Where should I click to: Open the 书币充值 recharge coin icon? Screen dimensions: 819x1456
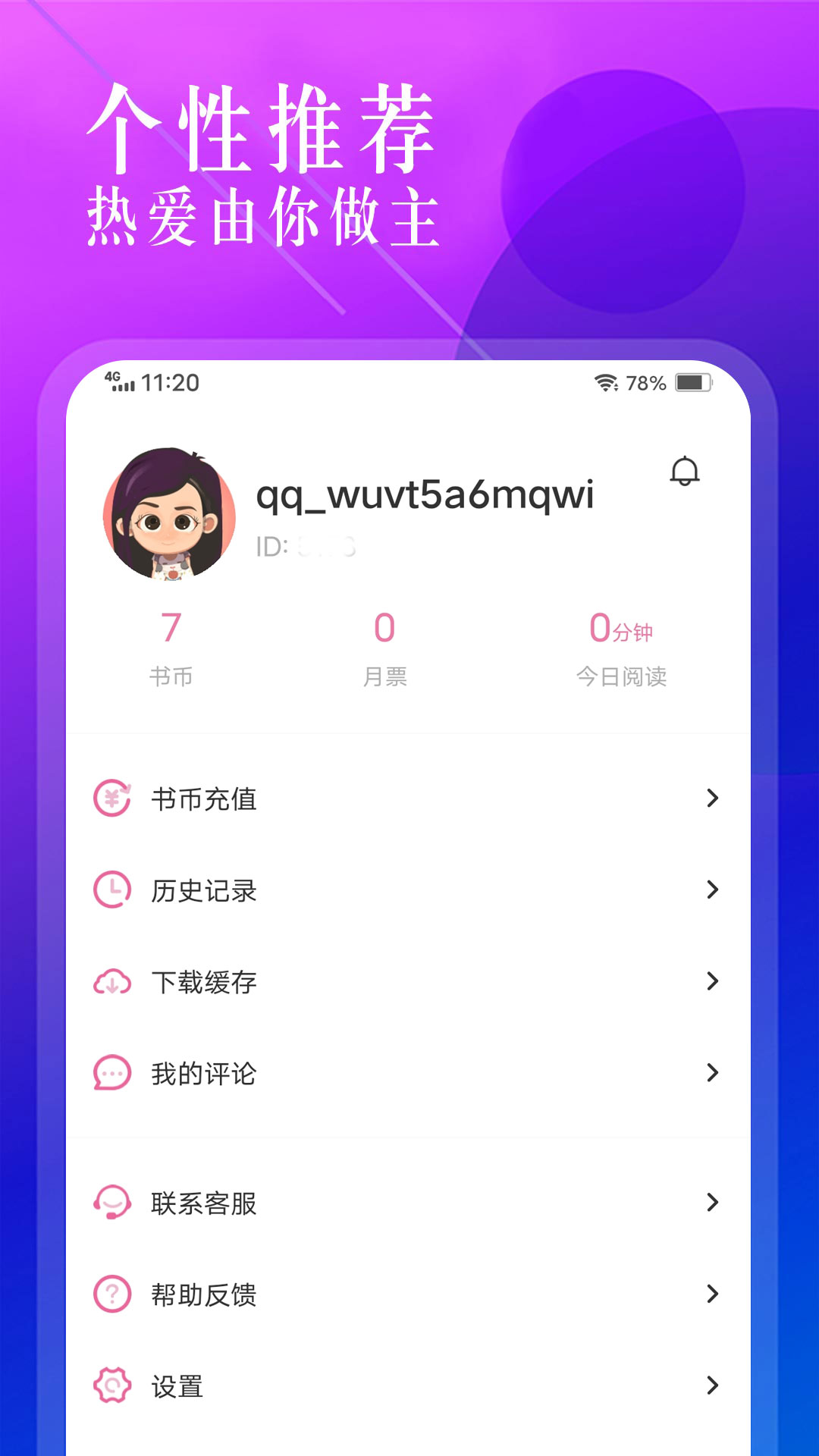tap(111, 798)
